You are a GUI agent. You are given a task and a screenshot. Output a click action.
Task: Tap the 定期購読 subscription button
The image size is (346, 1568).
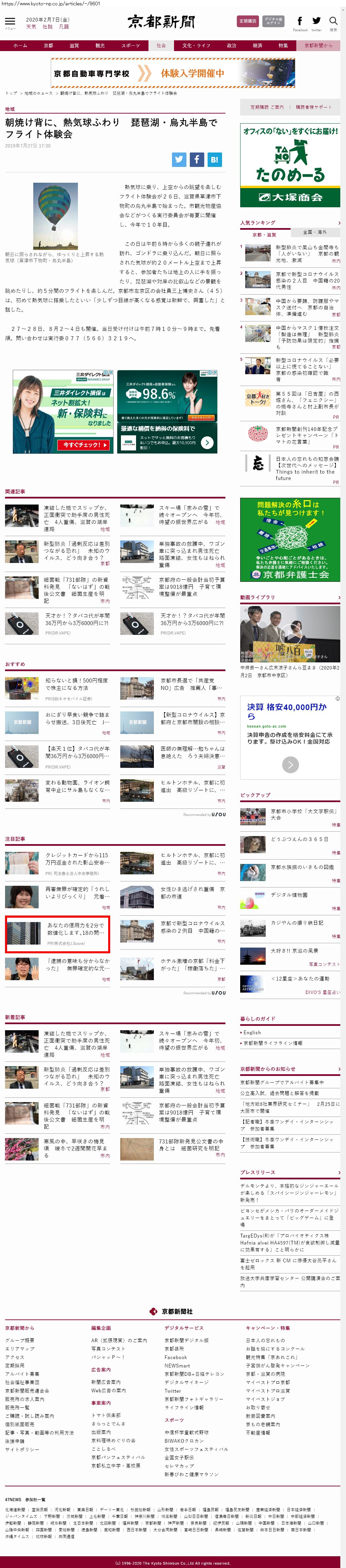(247, 21)
